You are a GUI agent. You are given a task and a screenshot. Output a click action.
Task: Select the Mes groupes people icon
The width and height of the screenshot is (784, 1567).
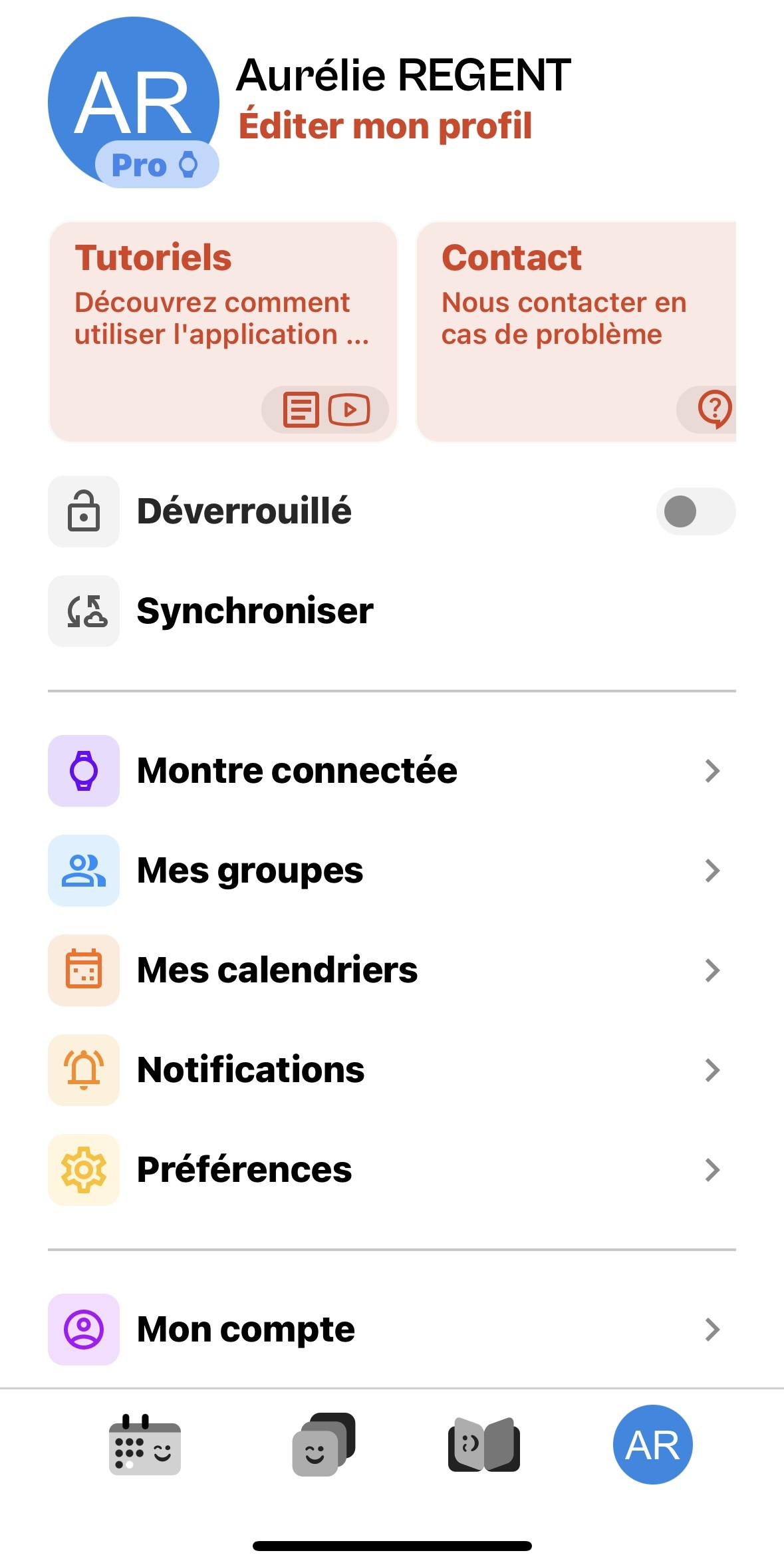[83, 870]
